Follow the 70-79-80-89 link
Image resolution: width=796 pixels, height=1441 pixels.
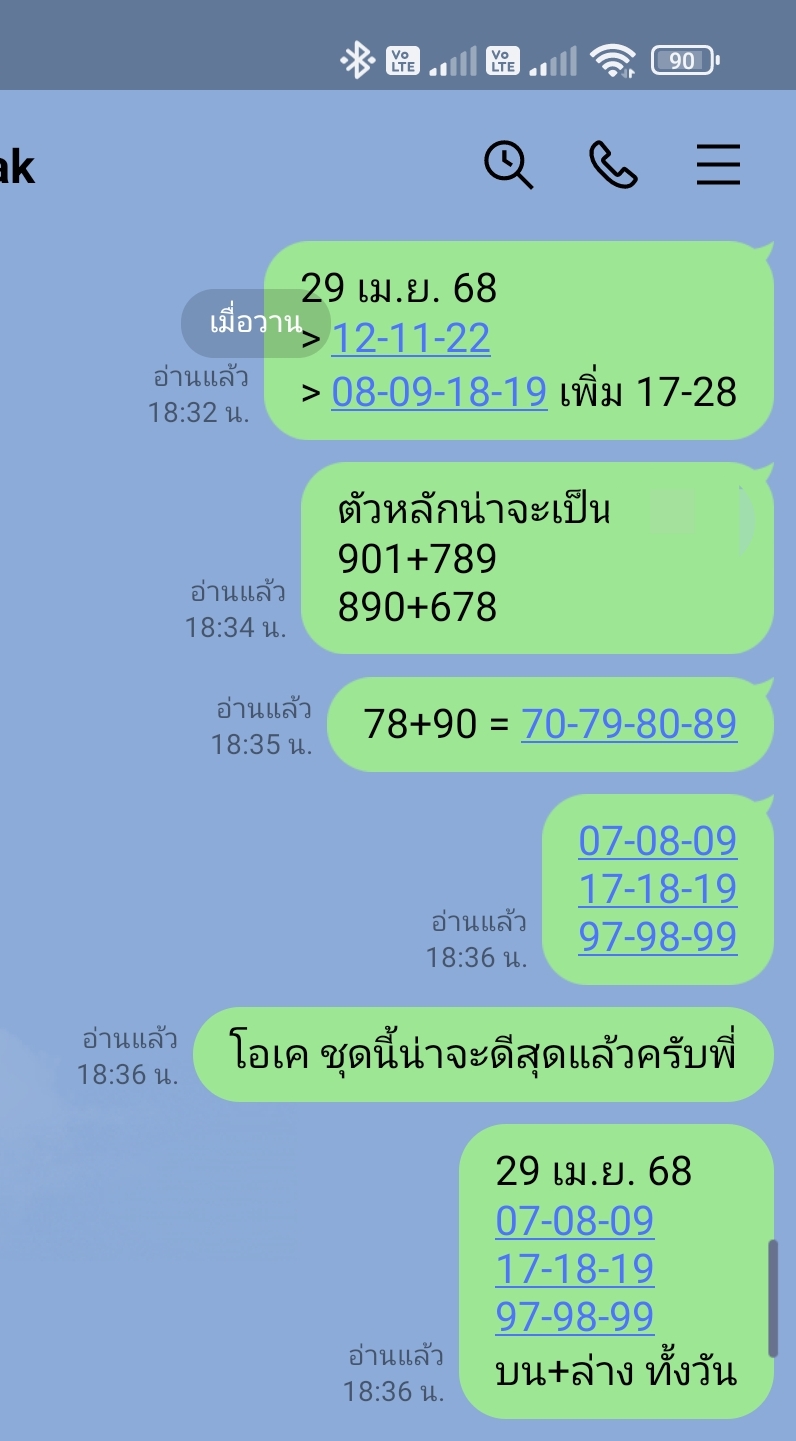tap(629, 723)
